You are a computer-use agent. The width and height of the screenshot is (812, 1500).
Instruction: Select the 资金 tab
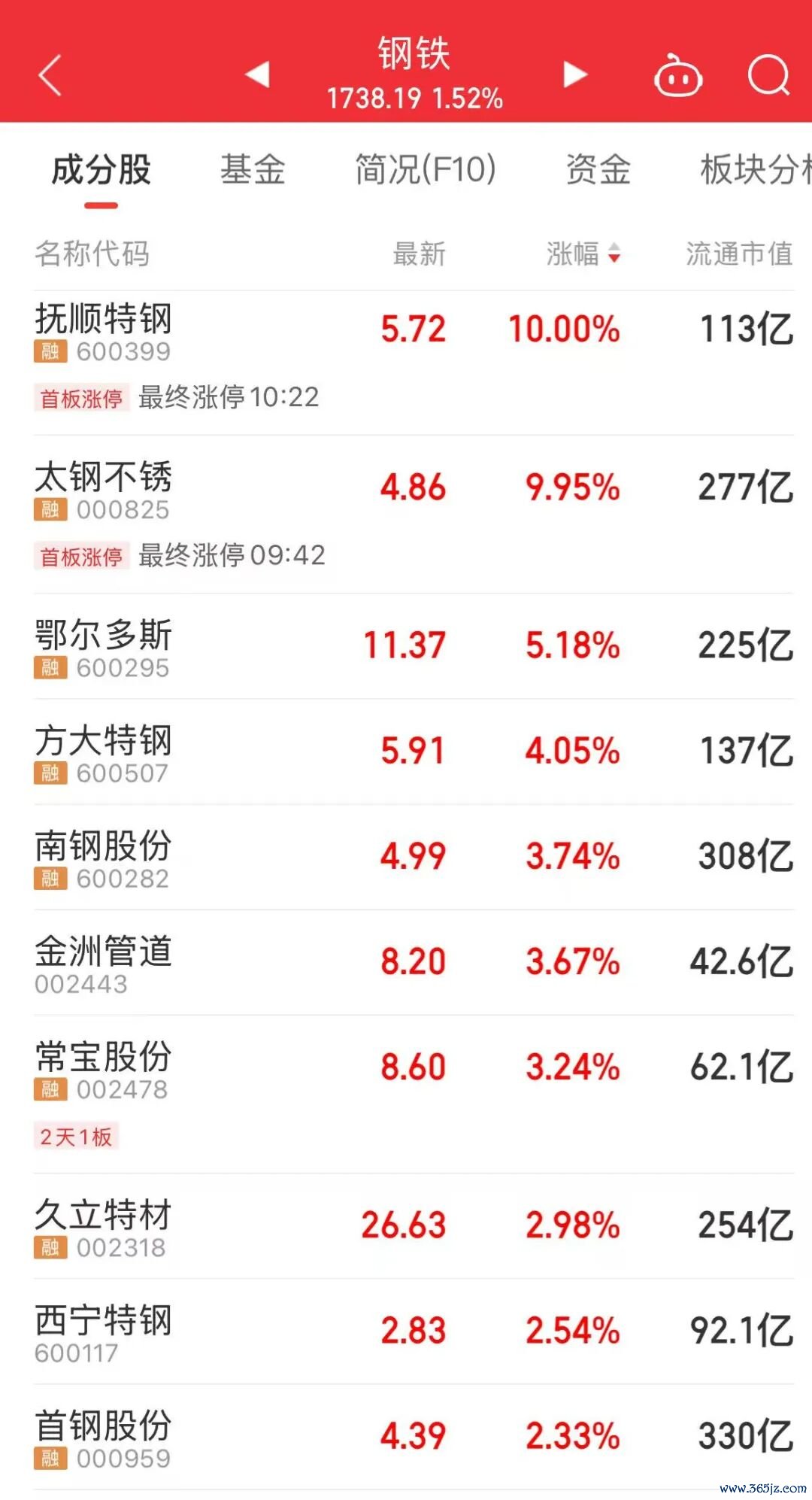pyautogui.click(x=598, y=169)
